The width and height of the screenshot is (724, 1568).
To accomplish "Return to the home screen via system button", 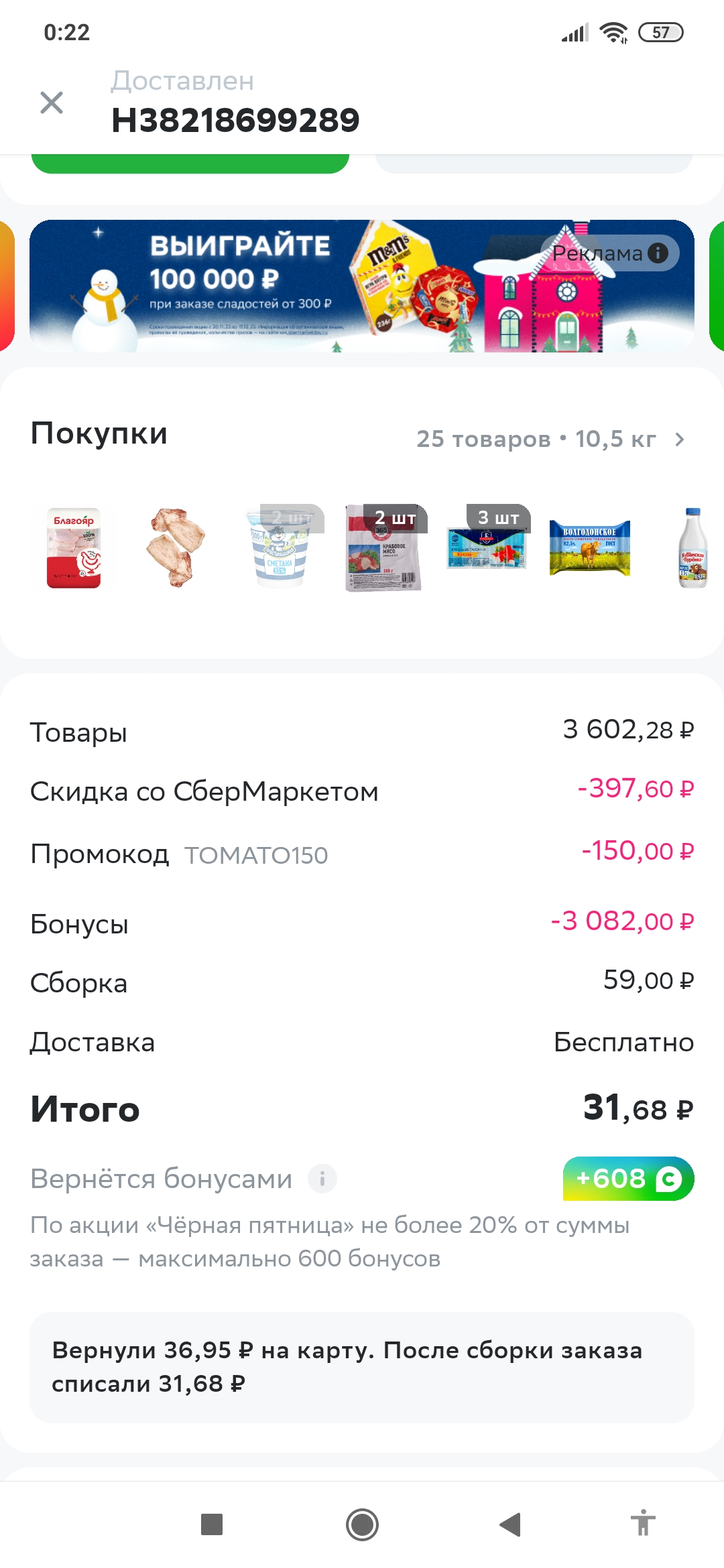I will (362, 1524).
